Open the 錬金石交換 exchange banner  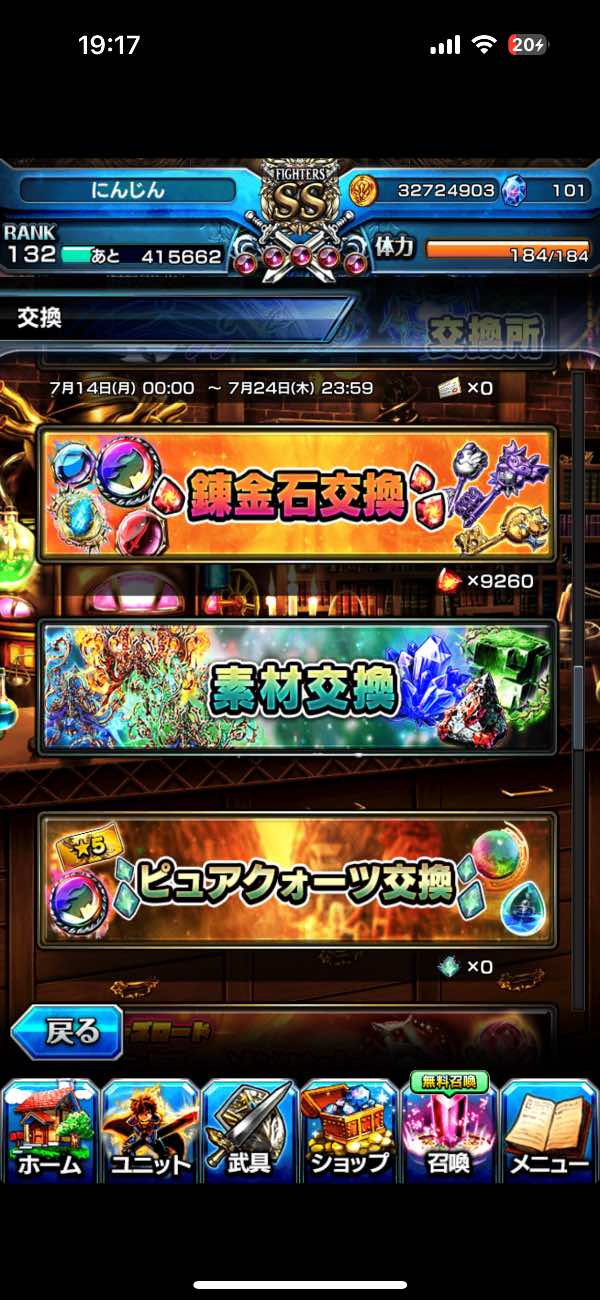click(x=296, y=494)
